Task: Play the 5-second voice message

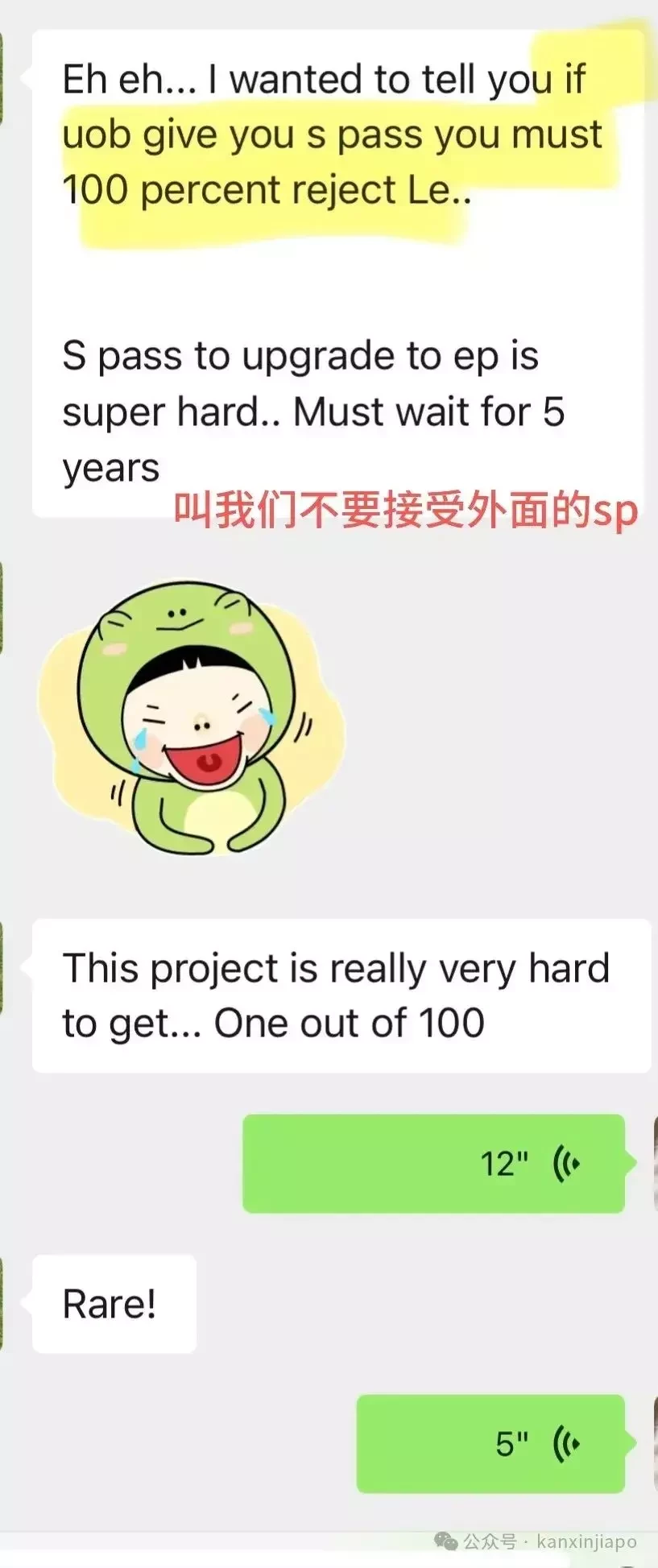Action: (x=490, y=1443)
